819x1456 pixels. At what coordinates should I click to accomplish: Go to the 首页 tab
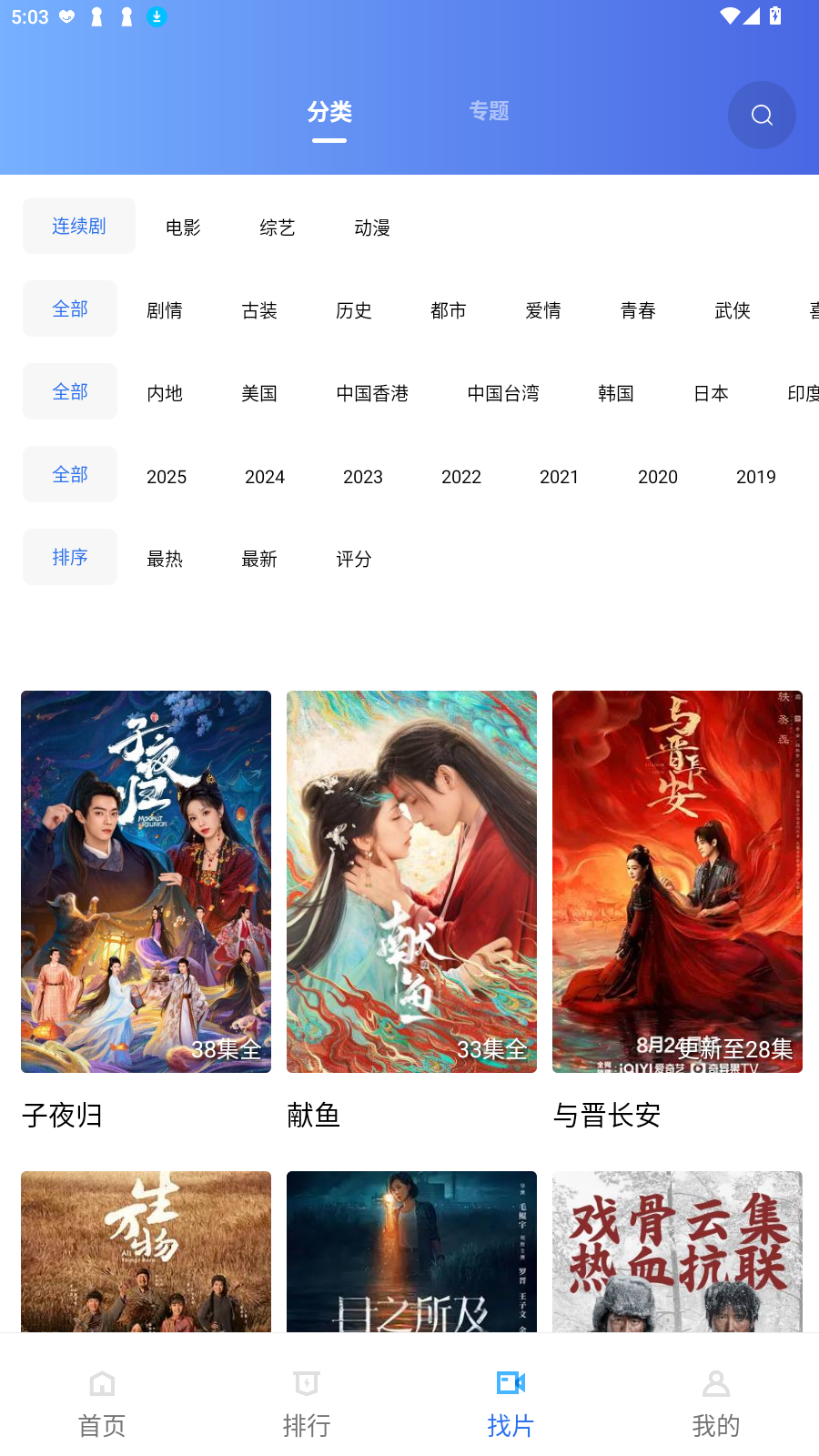[102, 1402]
